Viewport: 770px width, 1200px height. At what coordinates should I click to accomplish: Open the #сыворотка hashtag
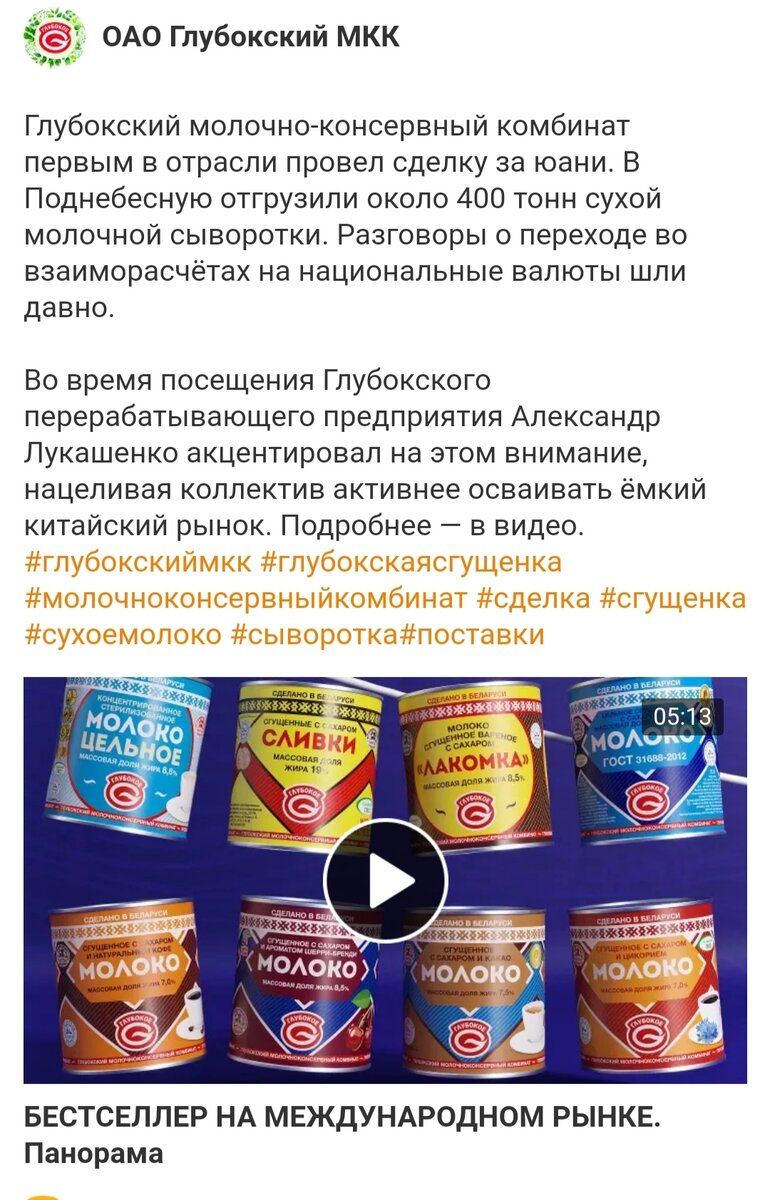[314, 634]
